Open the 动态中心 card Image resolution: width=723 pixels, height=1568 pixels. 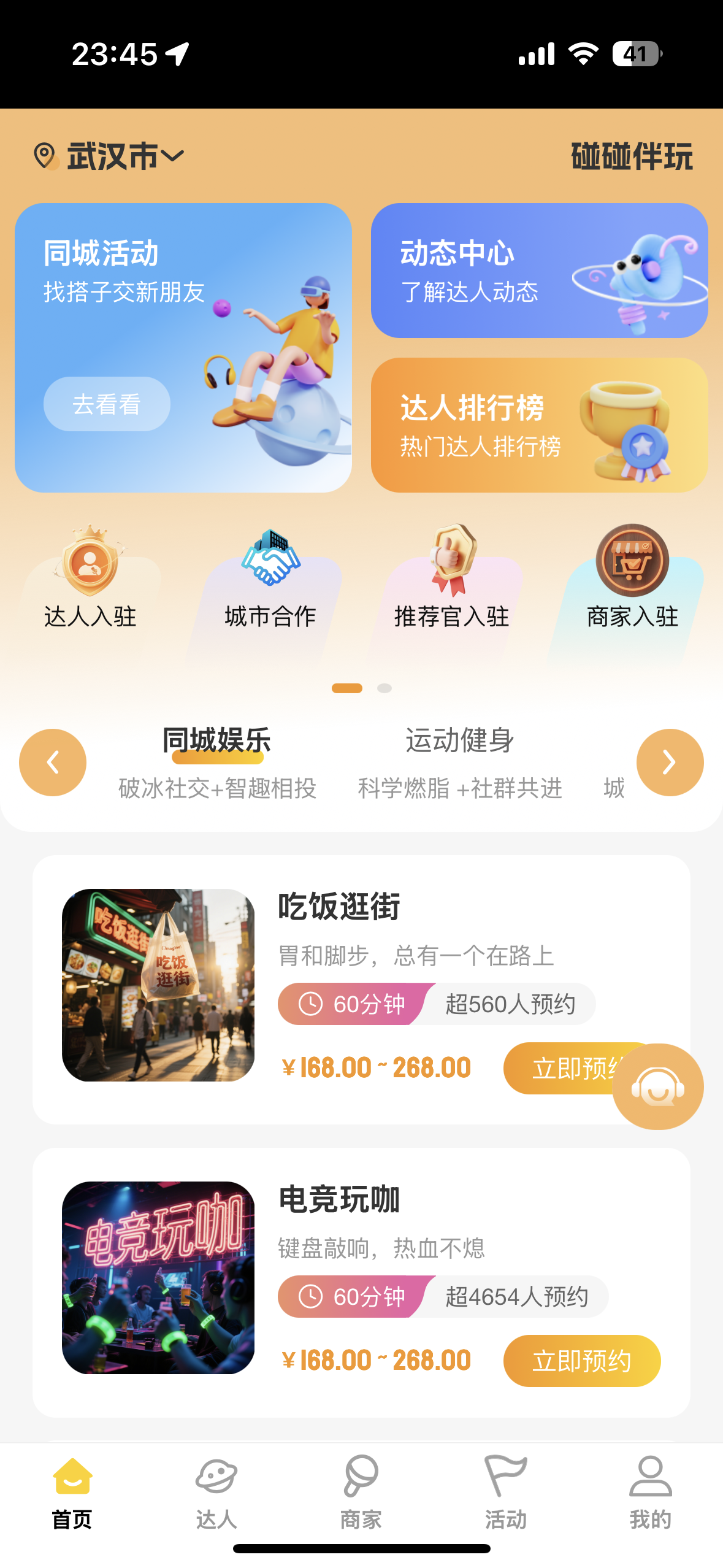pos(539,271)
